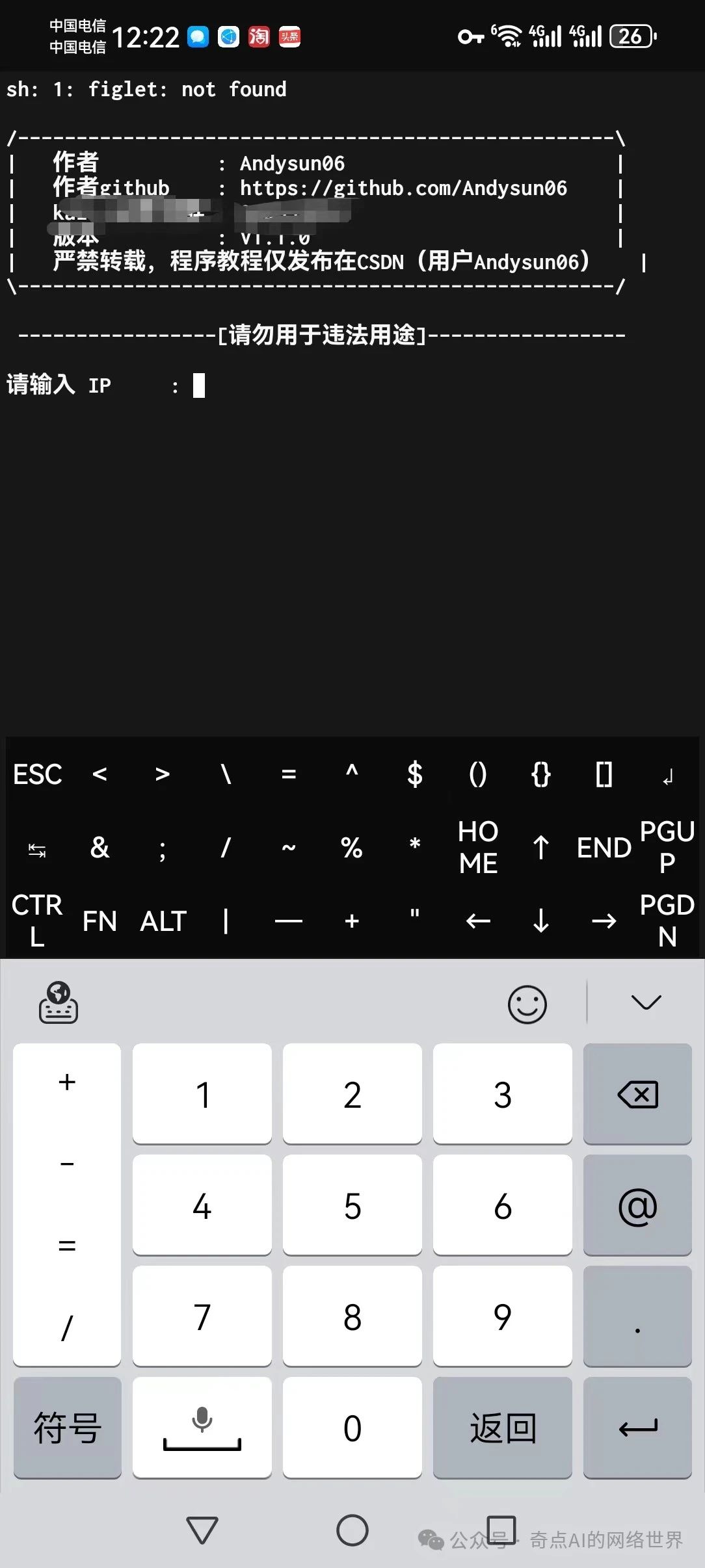Tap the HOME key in the terminal toolbar
This screenshot has height=1568, width=705.
[x=478, y=847]
